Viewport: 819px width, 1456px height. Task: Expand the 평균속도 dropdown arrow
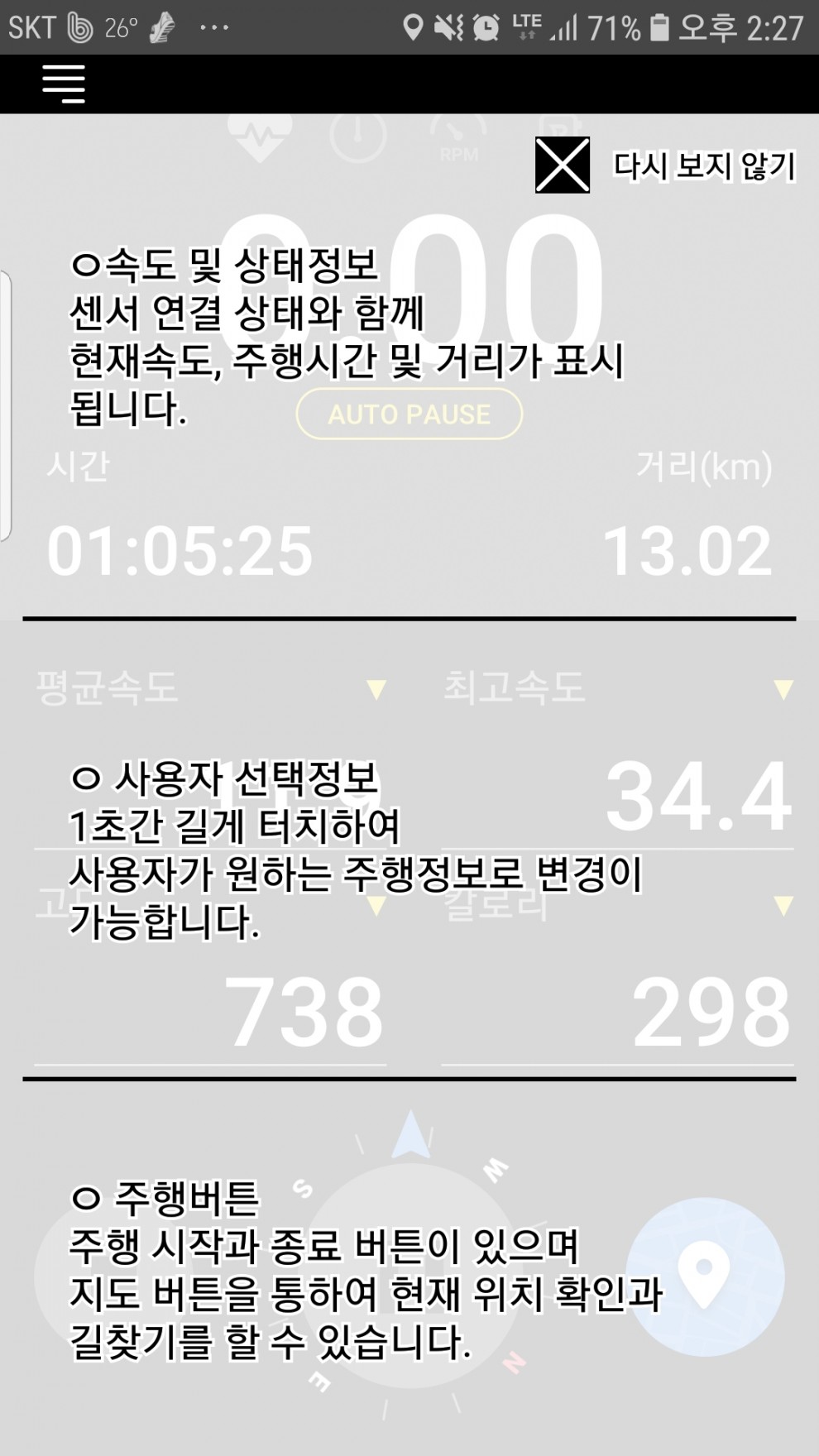click(x=376, y=689)
